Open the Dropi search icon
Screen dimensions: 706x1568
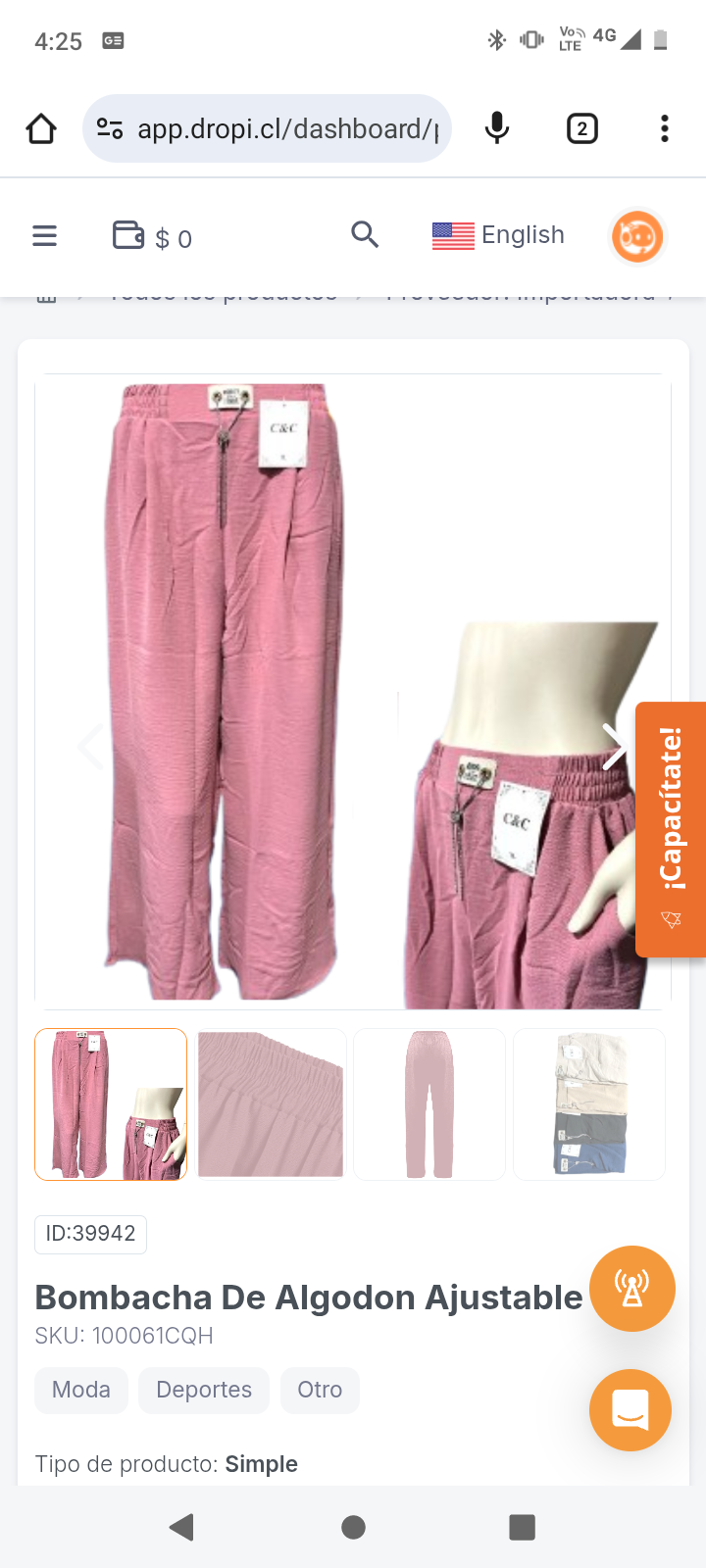click(365, 235)
